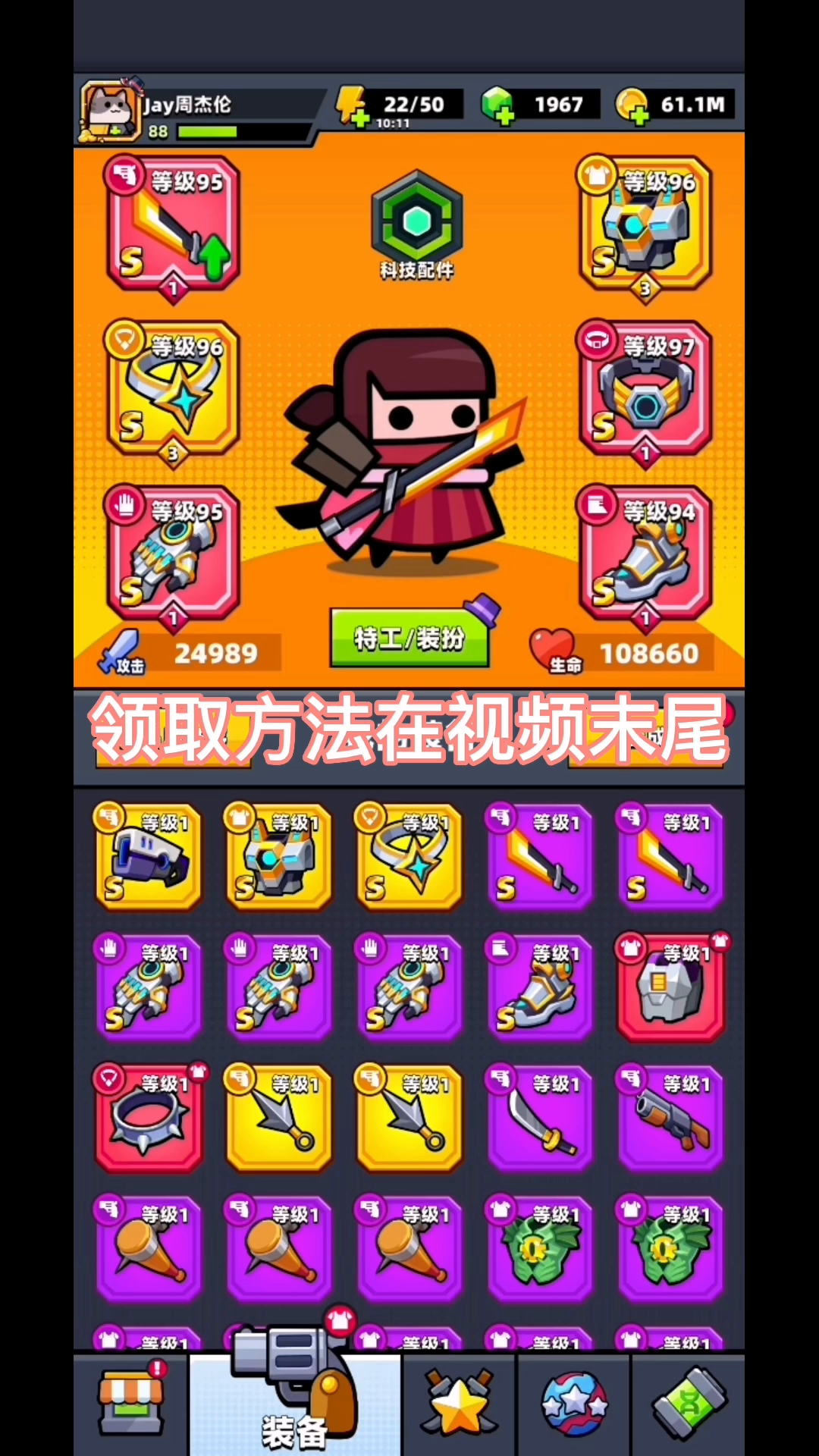Open the green DNA capsule tab
Viewport: 819px width, 1456px height.
point(689,1404)
